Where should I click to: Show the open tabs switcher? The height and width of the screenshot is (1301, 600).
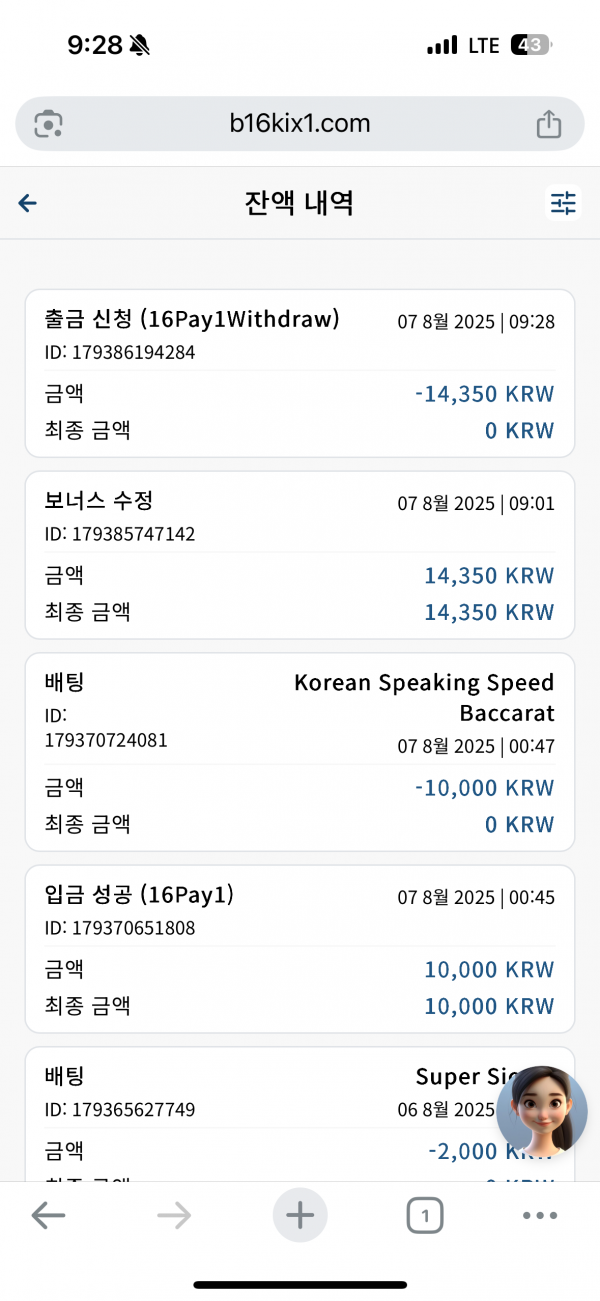[x=425, y=1216]
